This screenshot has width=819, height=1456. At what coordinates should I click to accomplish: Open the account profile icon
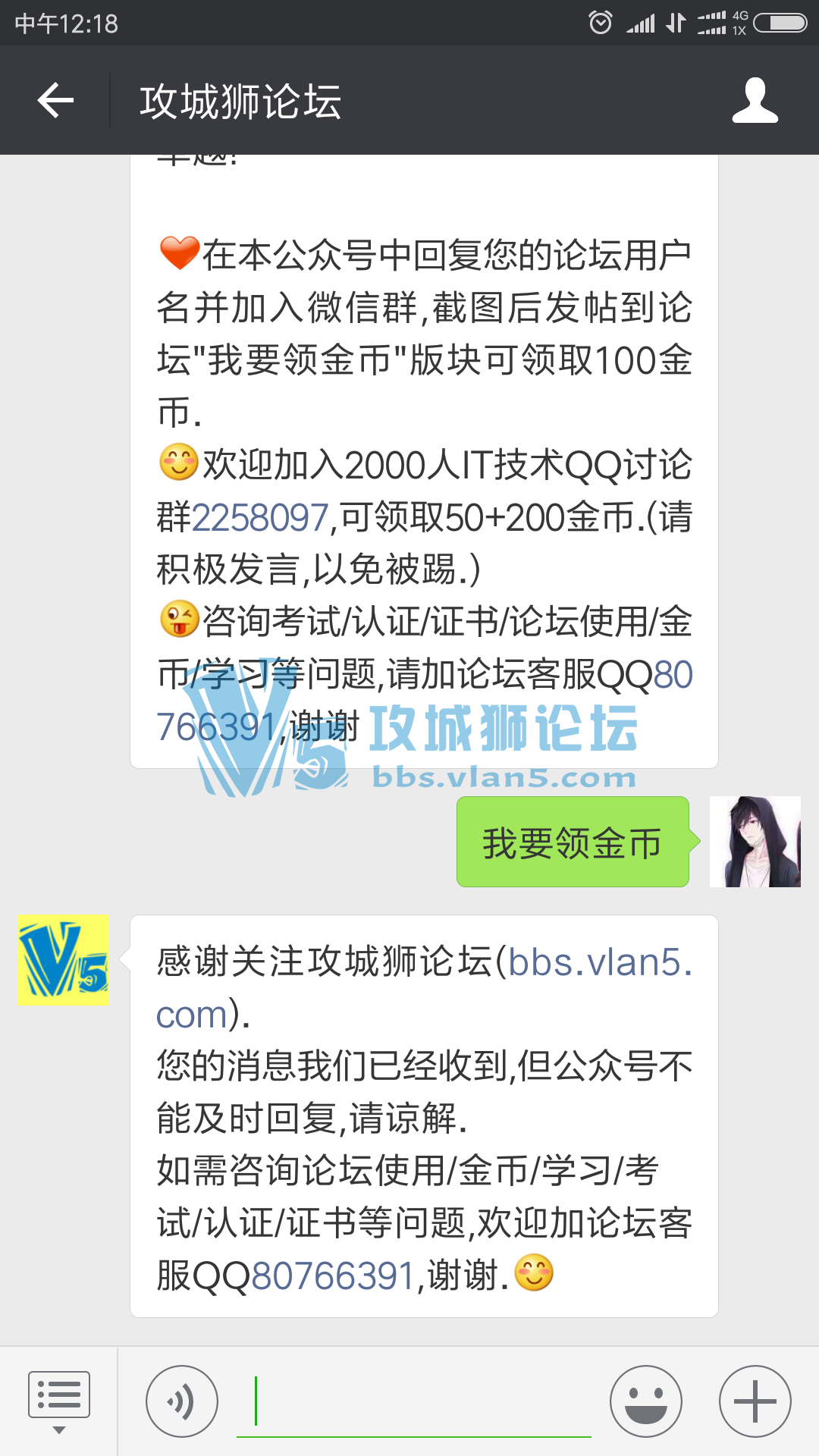pyautogui.click(x=755, y=100)
